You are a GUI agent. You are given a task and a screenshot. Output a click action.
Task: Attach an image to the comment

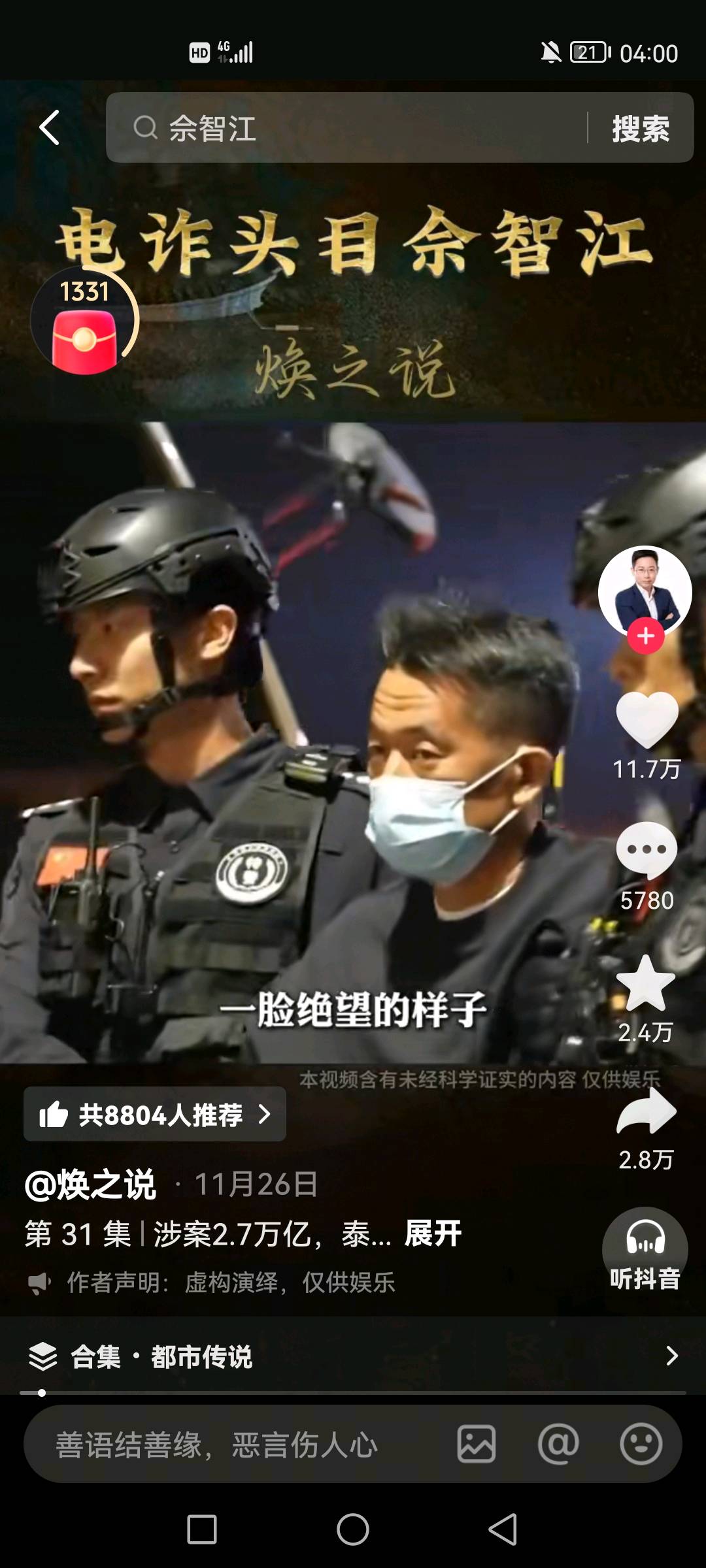[476, 1445]
